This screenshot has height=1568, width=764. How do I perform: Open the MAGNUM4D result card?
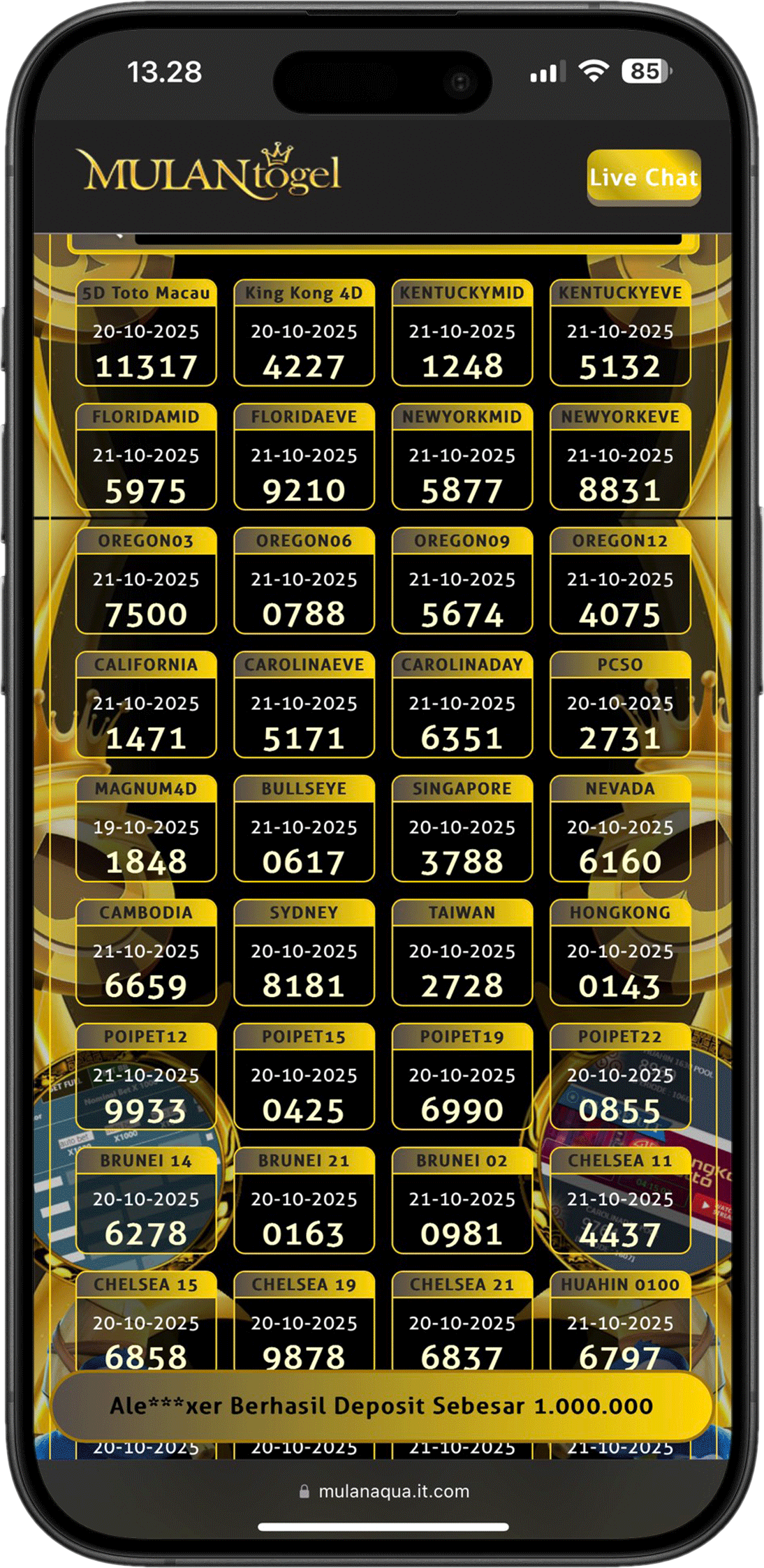(x=146, y=829)
